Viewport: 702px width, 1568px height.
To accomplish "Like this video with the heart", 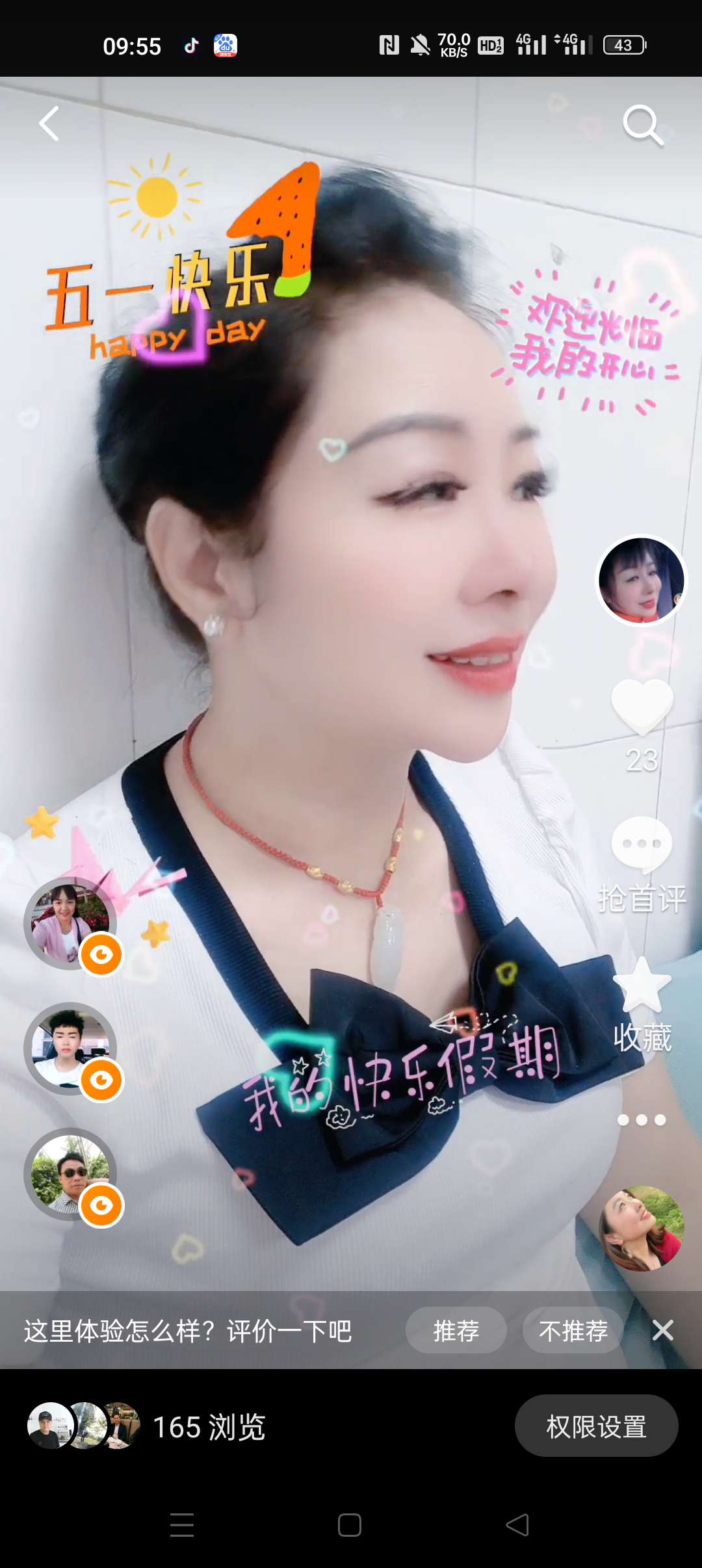I will tap(642, 707).
